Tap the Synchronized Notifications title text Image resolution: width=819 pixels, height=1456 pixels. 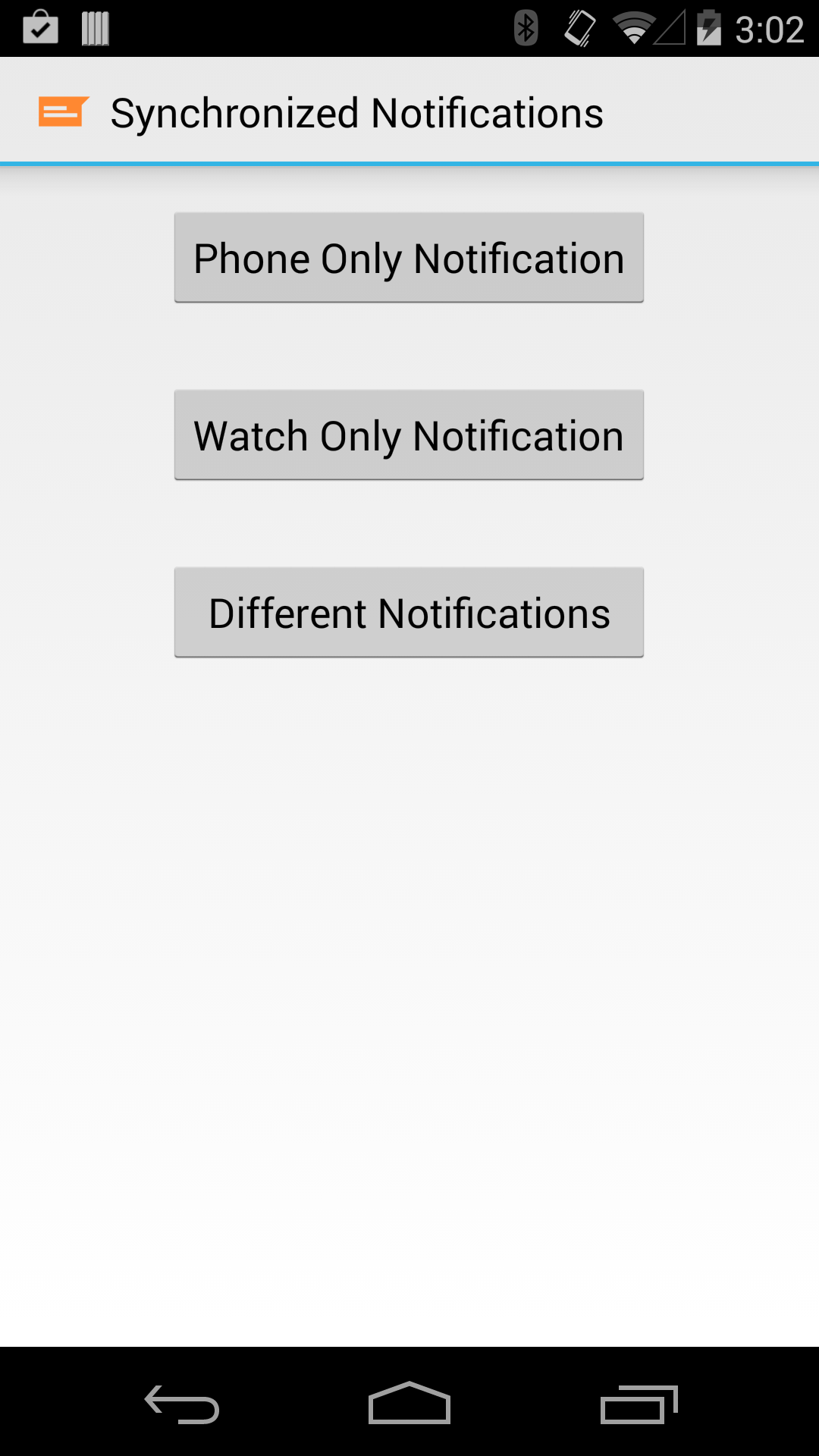[x=357, y=111]
